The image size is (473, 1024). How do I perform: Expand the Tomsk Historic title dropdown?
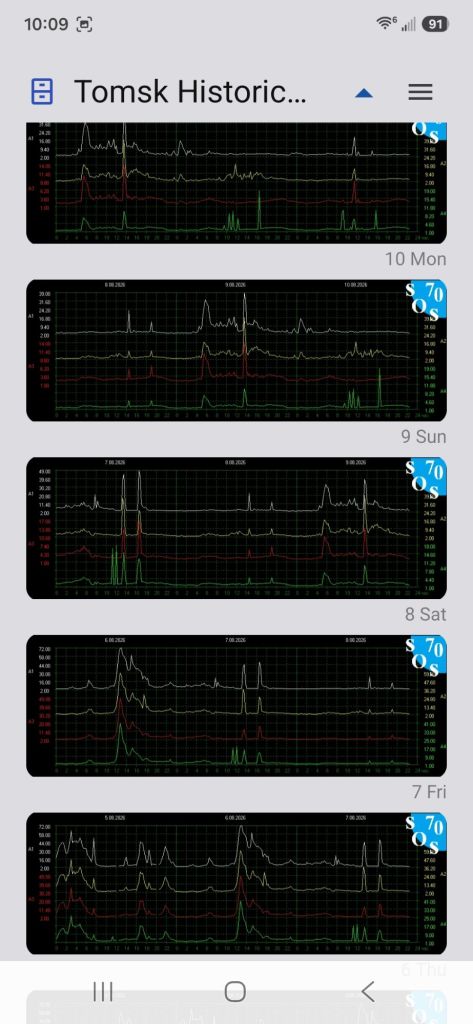click(x=363, y=93)
